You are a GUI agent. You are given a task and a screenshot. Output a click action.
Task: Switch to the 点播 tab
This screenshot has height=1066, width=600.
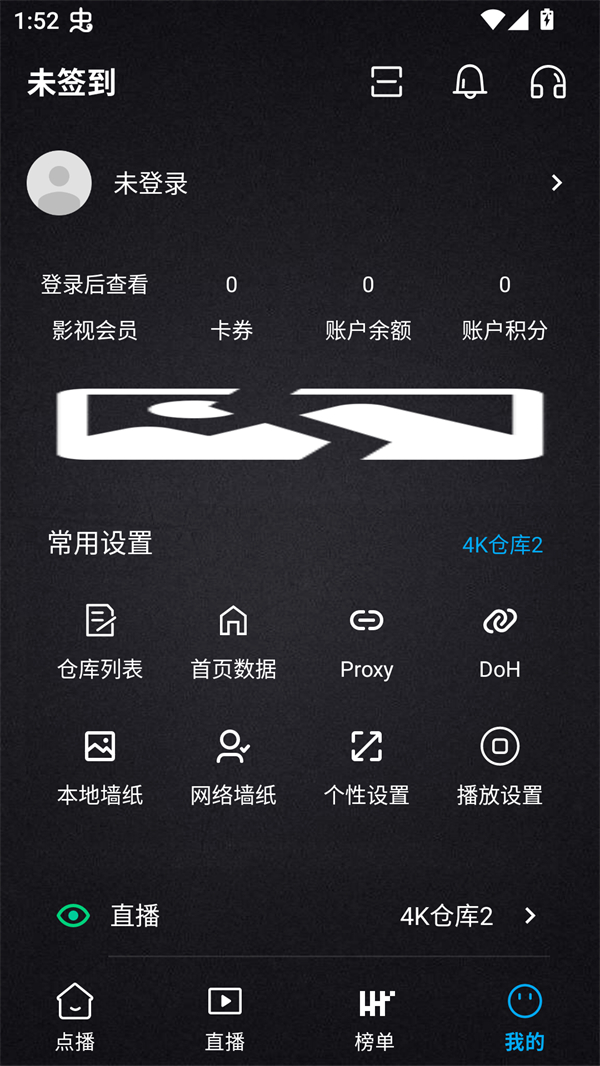point(75,1017)
